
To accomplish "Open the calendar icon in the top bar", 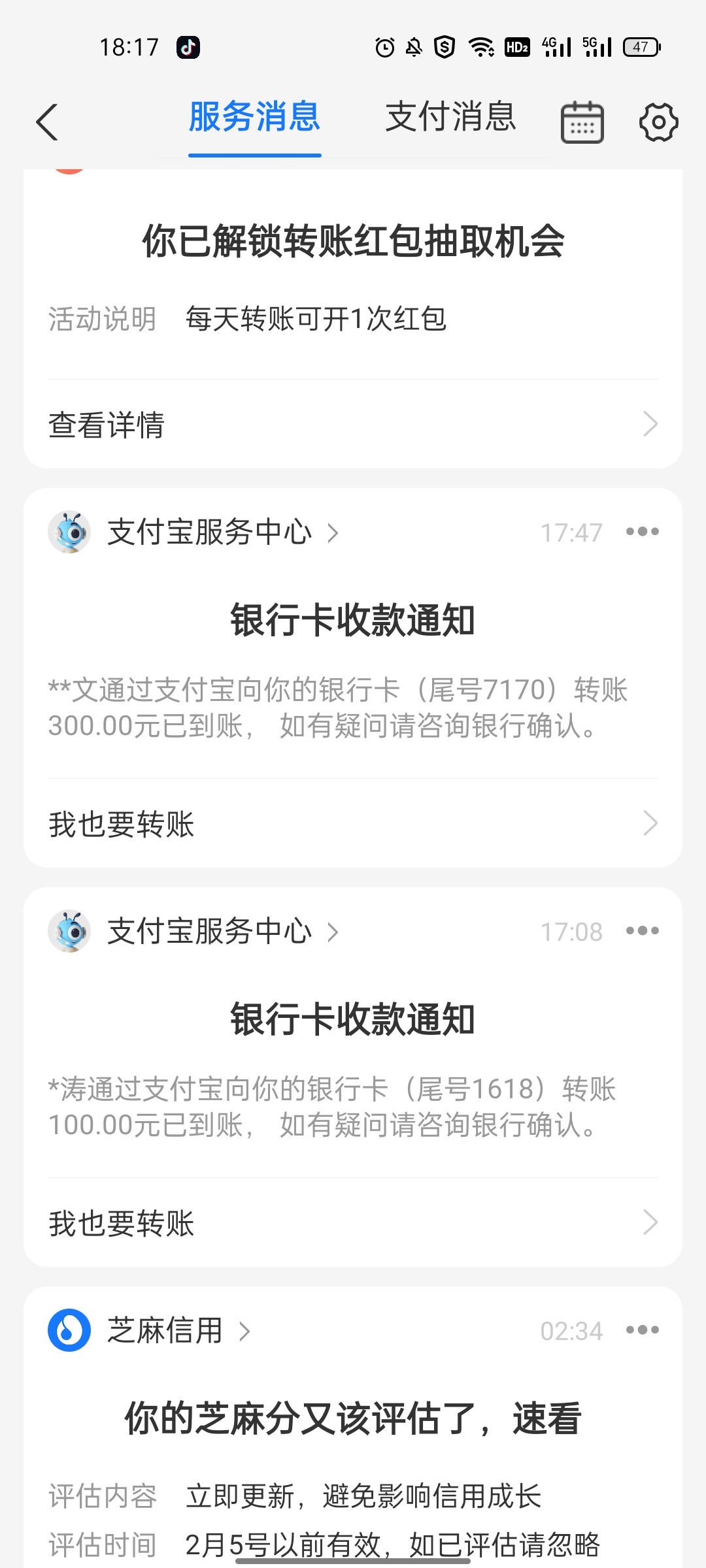I will click(x=581, y=121).
